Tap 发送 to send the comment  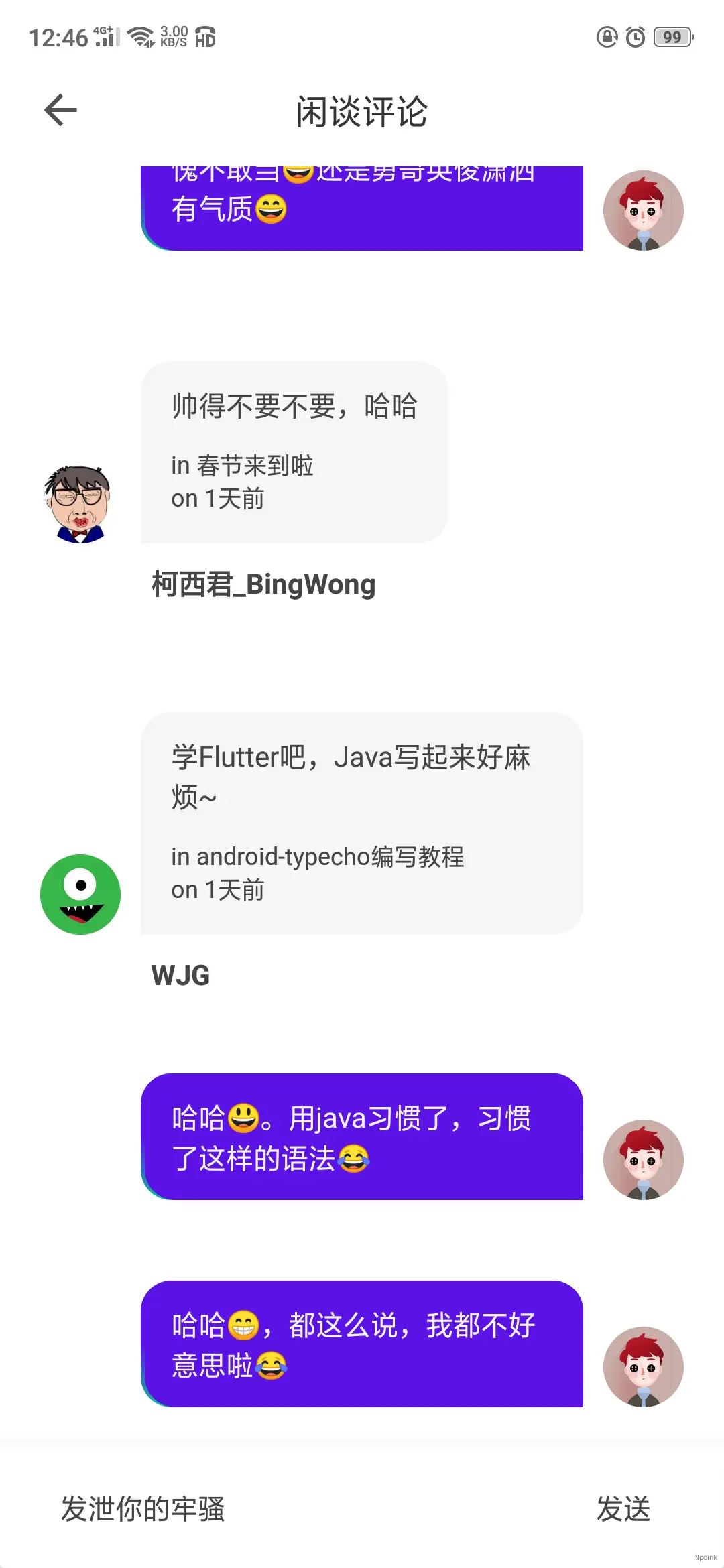623,1509
